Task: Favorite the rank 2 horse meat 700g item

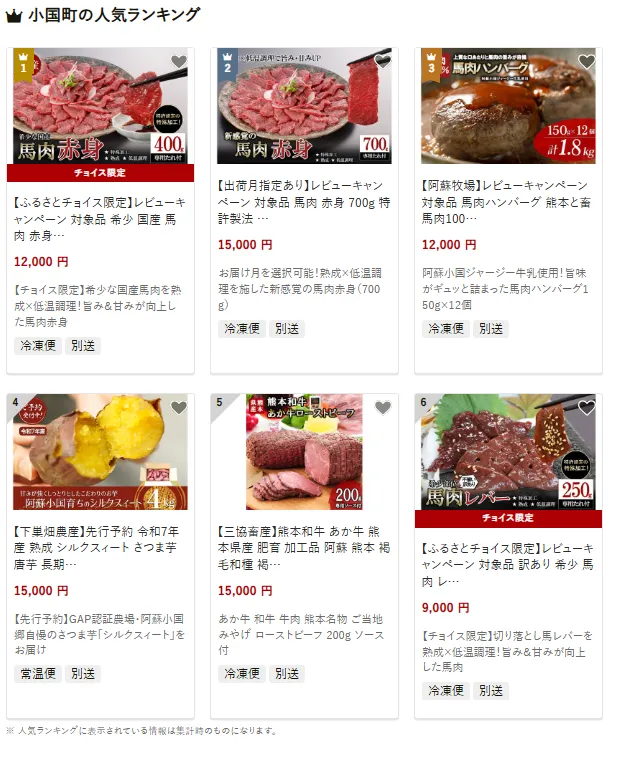Action: click(x=382, y=62)
